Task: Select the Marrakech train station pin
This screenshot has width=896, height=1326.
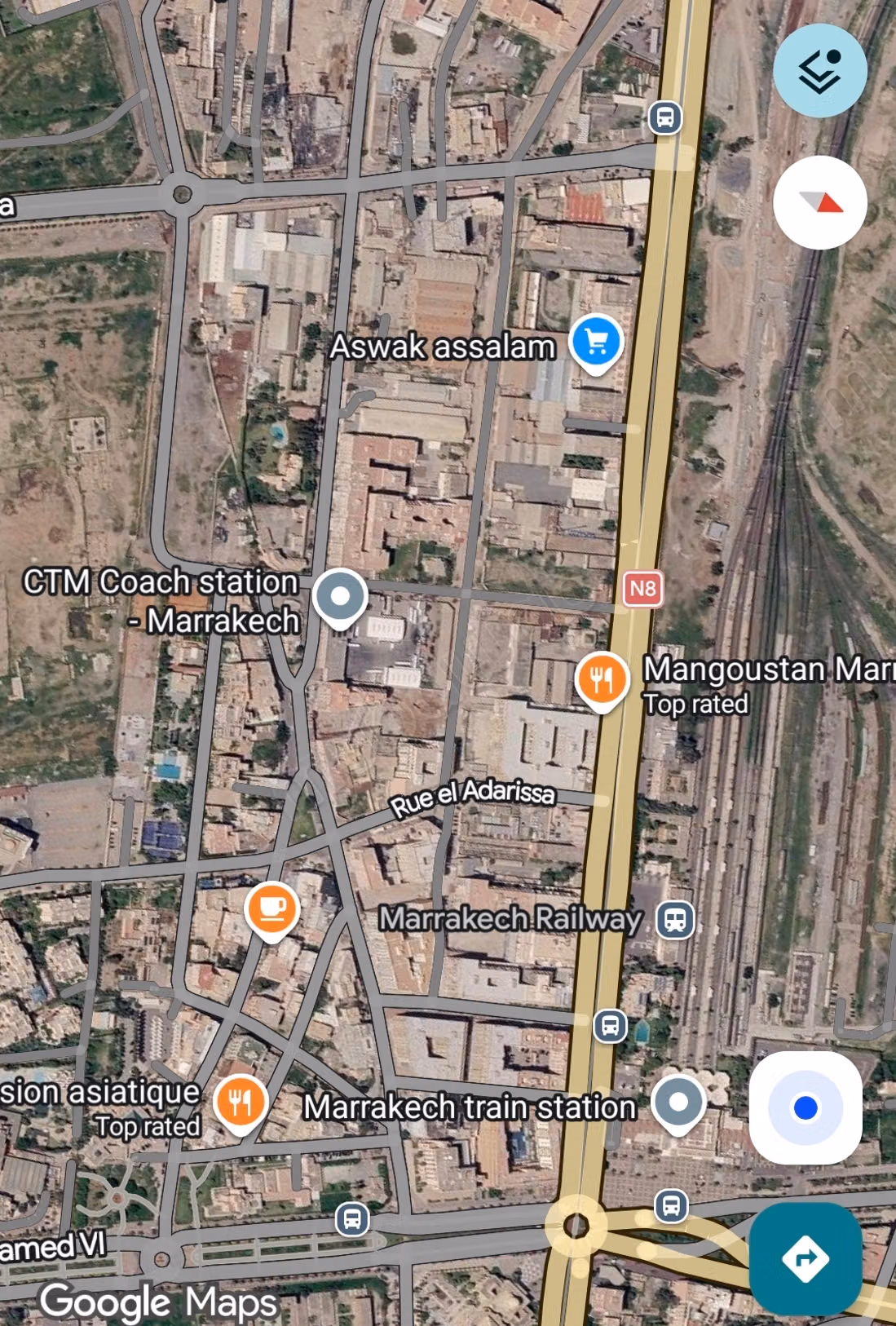Action: pos(678,1104)
